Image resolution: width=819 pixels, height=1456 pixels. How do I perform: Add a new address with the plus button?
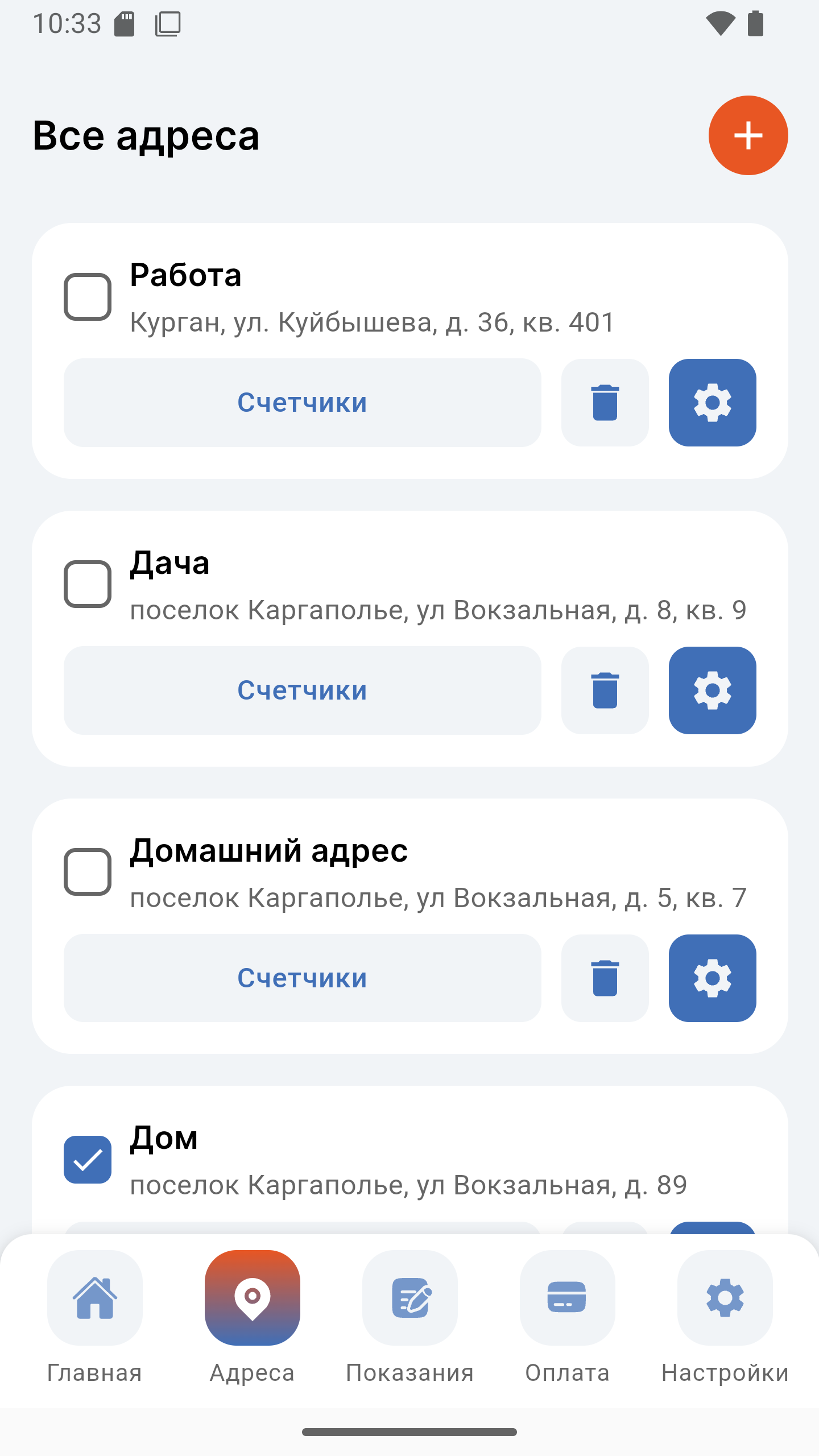(x=748, y=135)
